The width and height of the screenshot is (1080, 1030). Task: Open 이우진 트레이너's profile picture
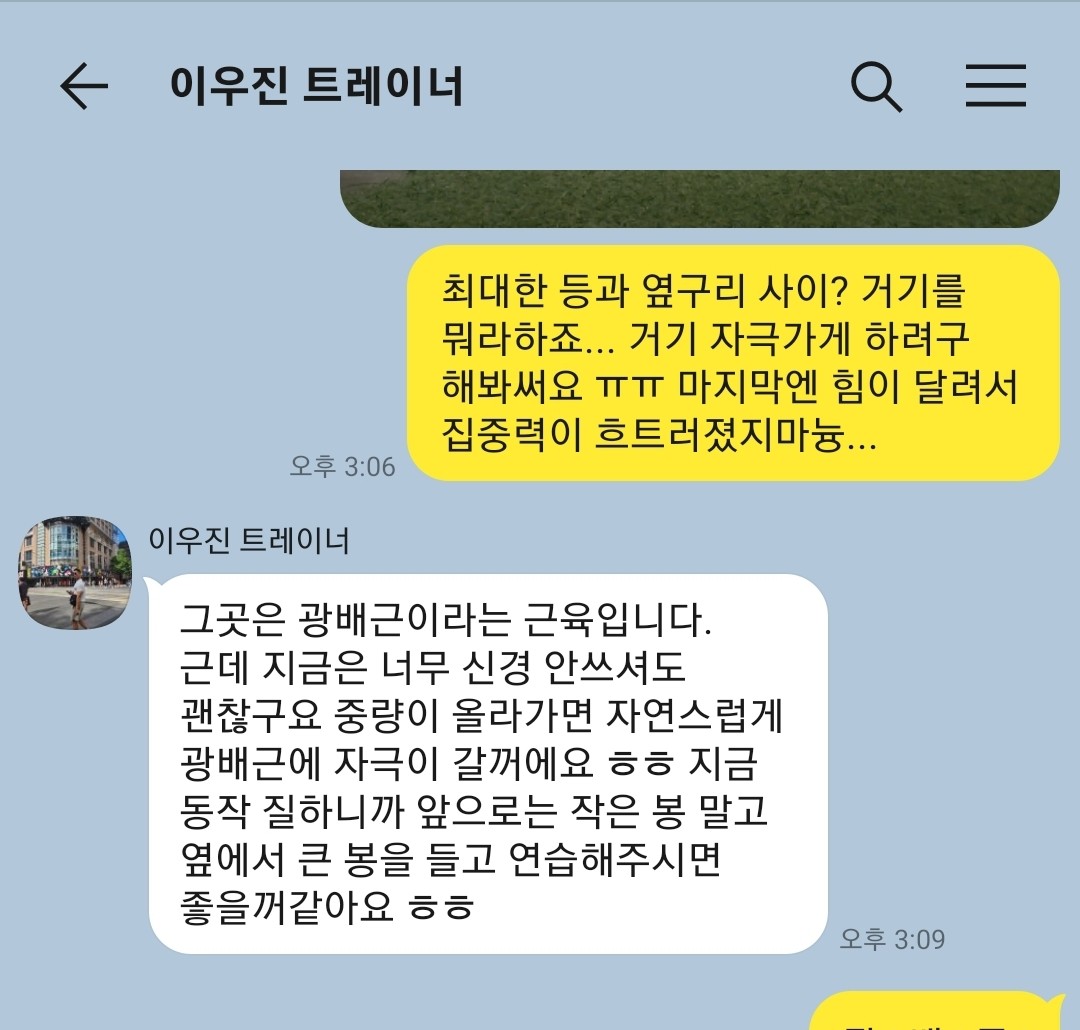(x=75, y=573)
